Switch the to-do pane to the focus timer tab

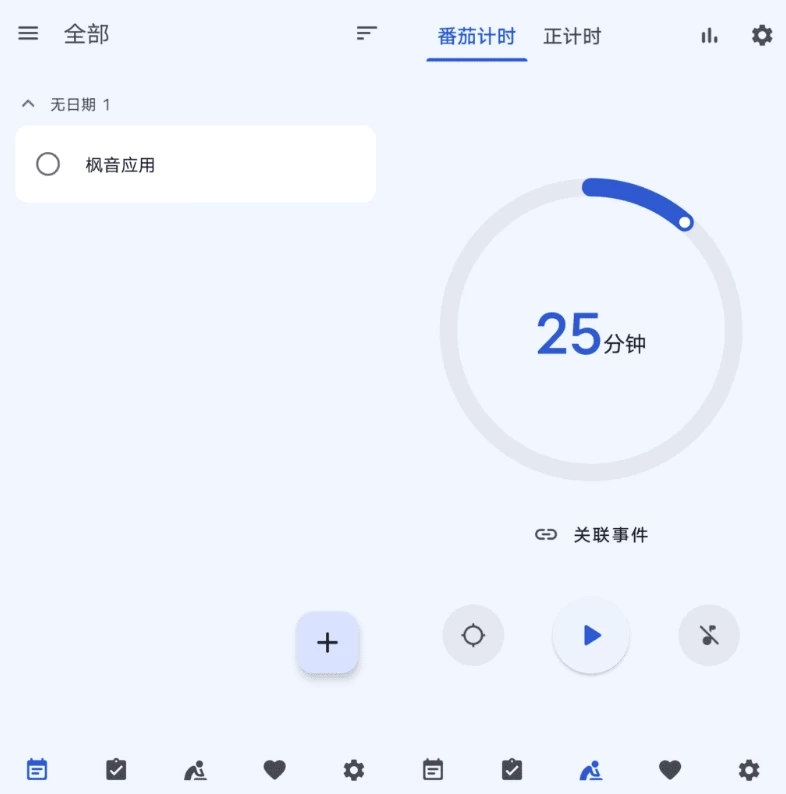(x=195, y=769)
